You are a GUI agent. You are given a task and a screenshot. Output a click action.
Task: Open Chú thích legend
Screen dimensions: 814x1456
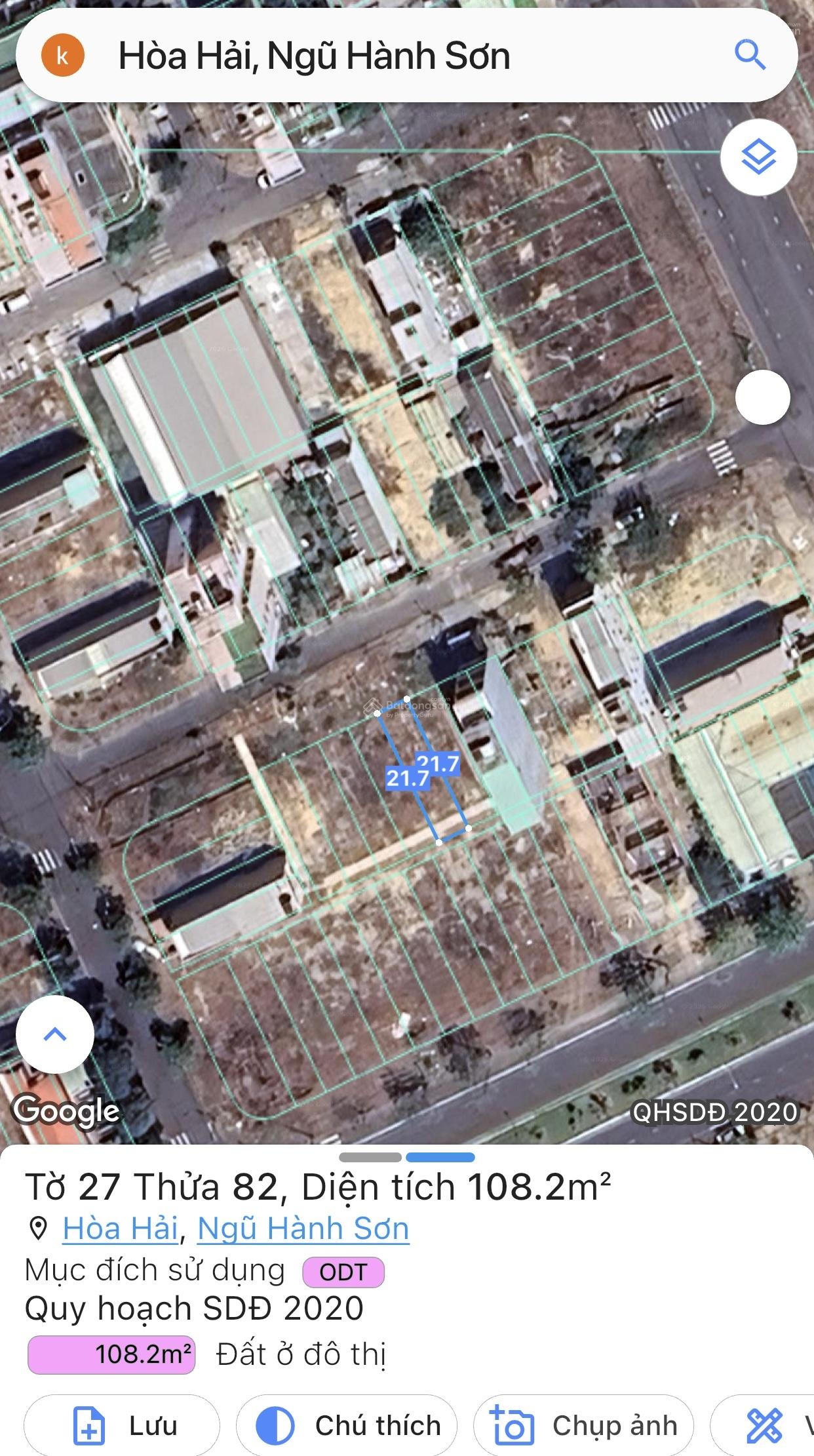346,1425
